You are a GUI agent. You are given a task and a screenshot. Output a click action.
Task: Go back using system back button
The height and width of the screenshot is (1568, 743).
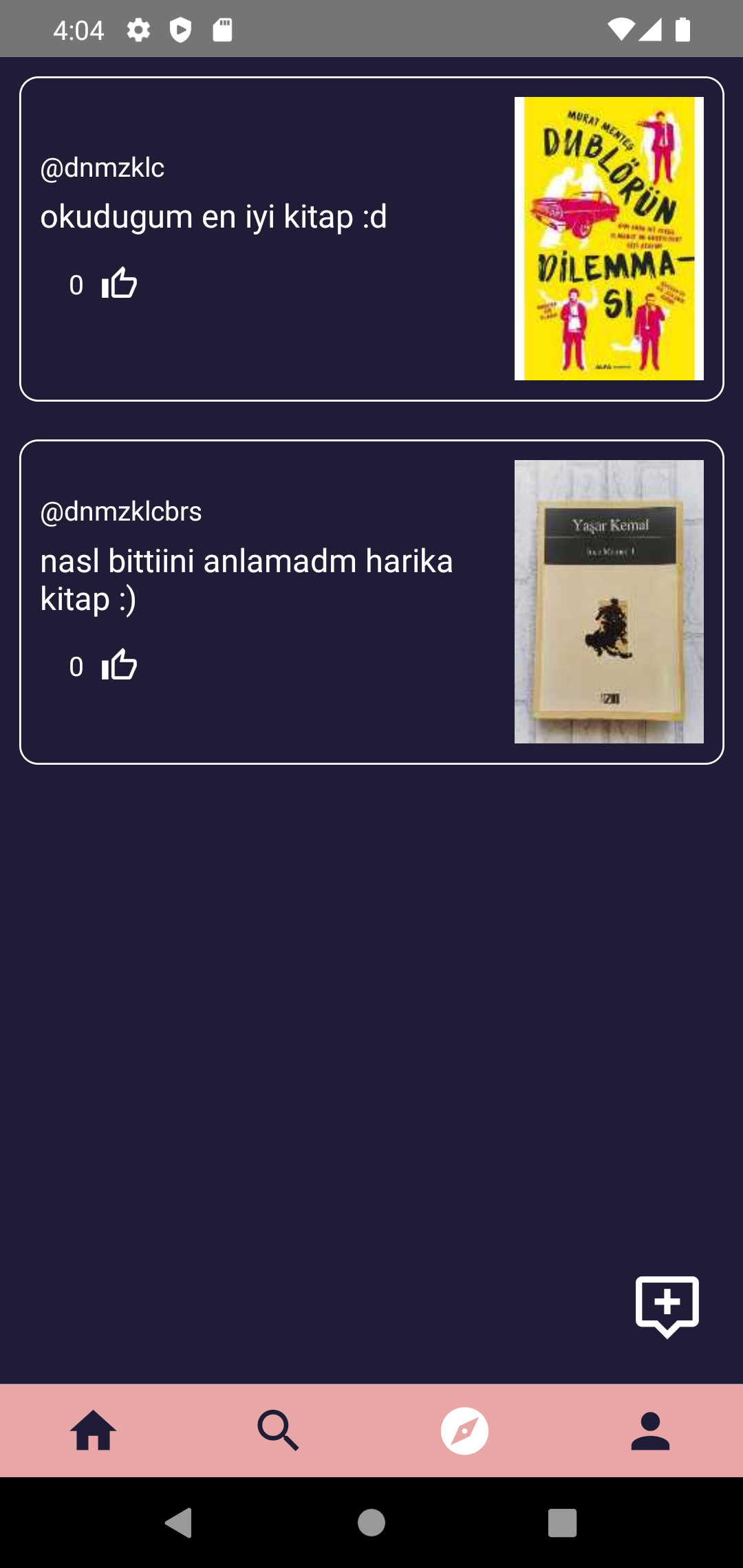tap(179, 1523)
